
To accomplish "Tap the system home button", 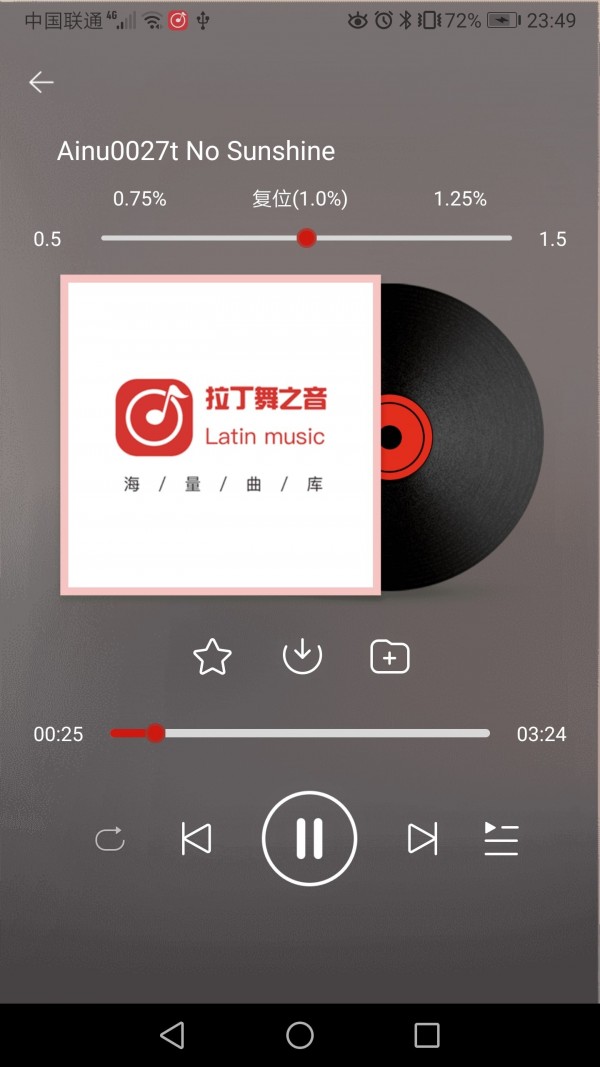I will 300,1035.
